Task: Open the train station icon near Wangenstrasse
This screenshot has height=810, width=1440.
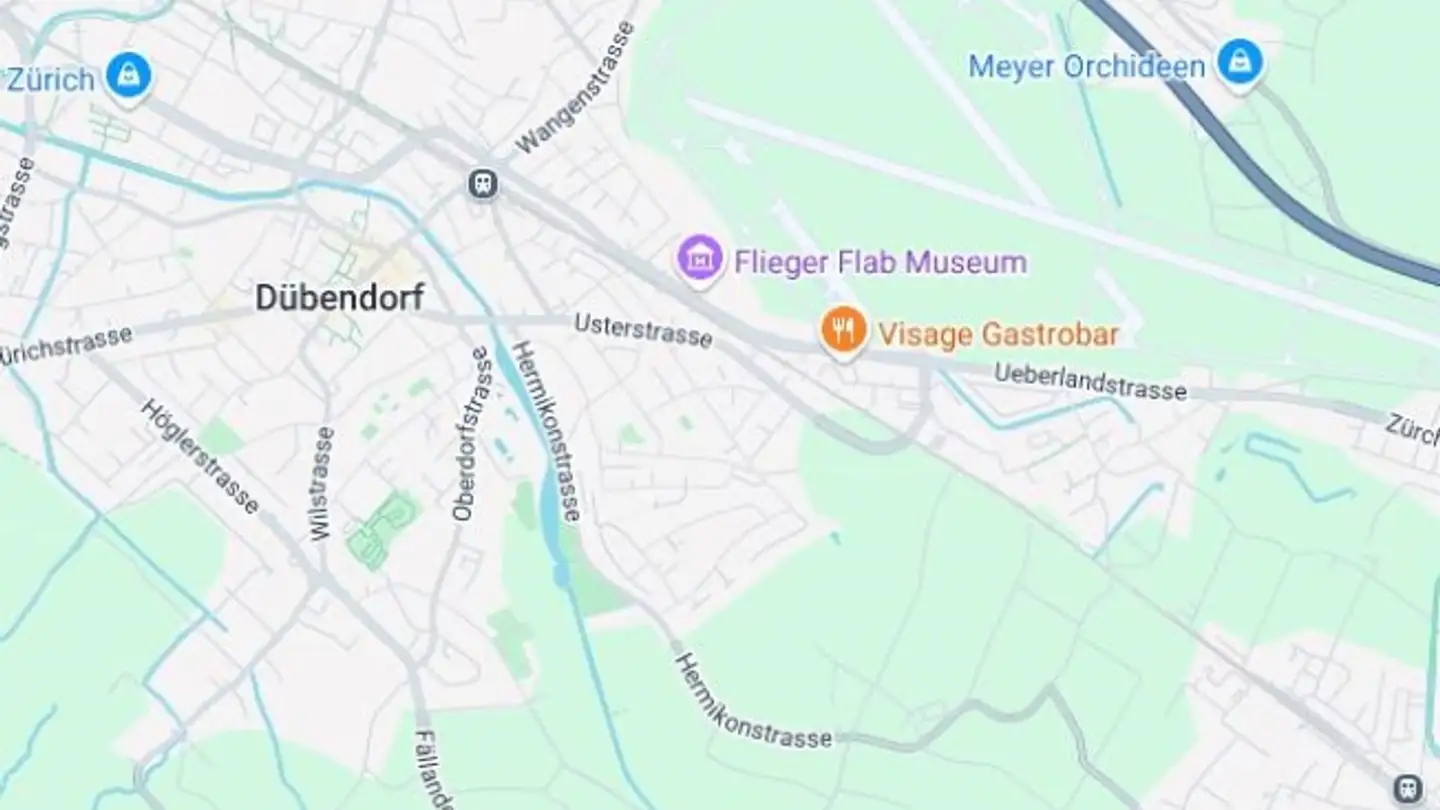Action: pyautogui.click(x=483, y=183)
